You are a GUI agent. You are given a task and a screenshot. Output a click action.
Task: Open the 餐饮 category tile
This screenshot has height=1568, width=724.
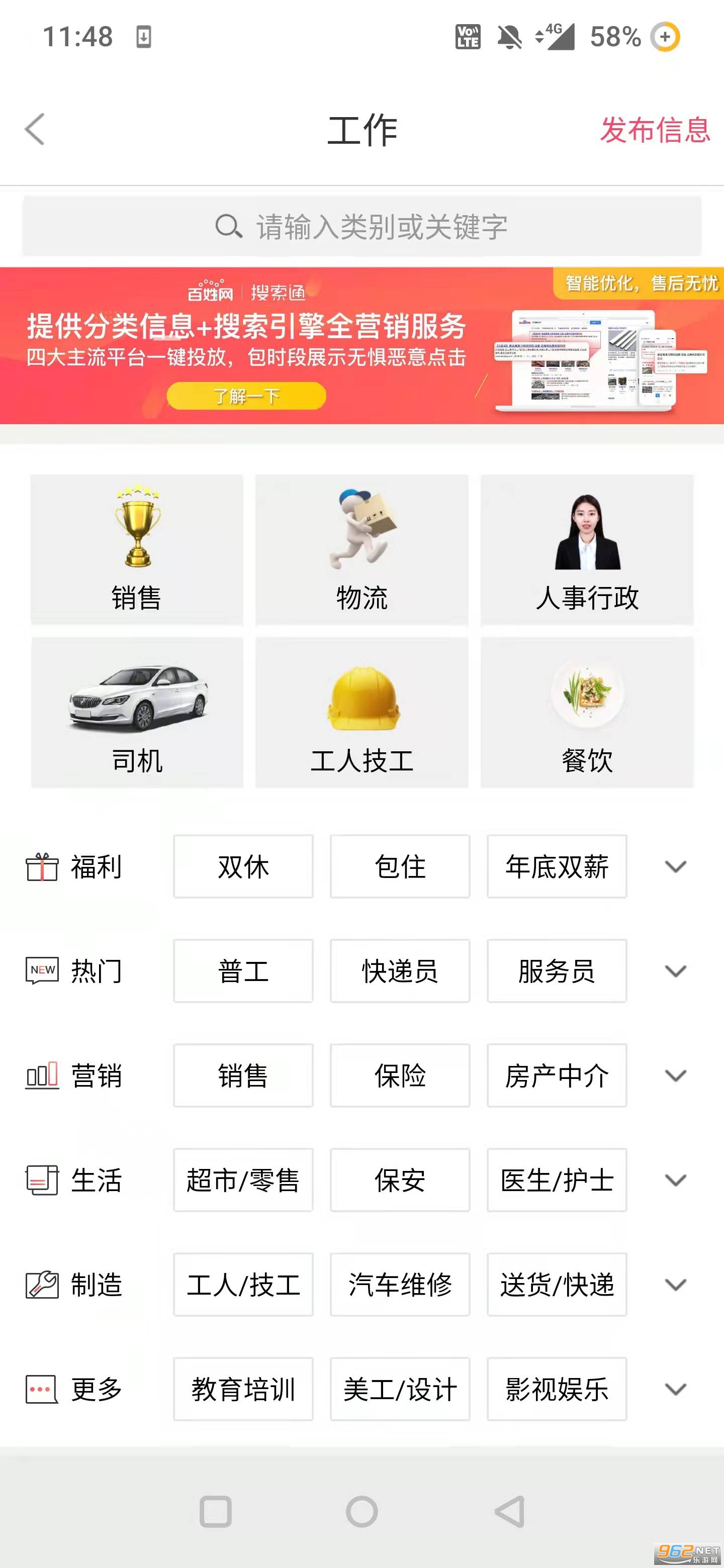point(587,712)
